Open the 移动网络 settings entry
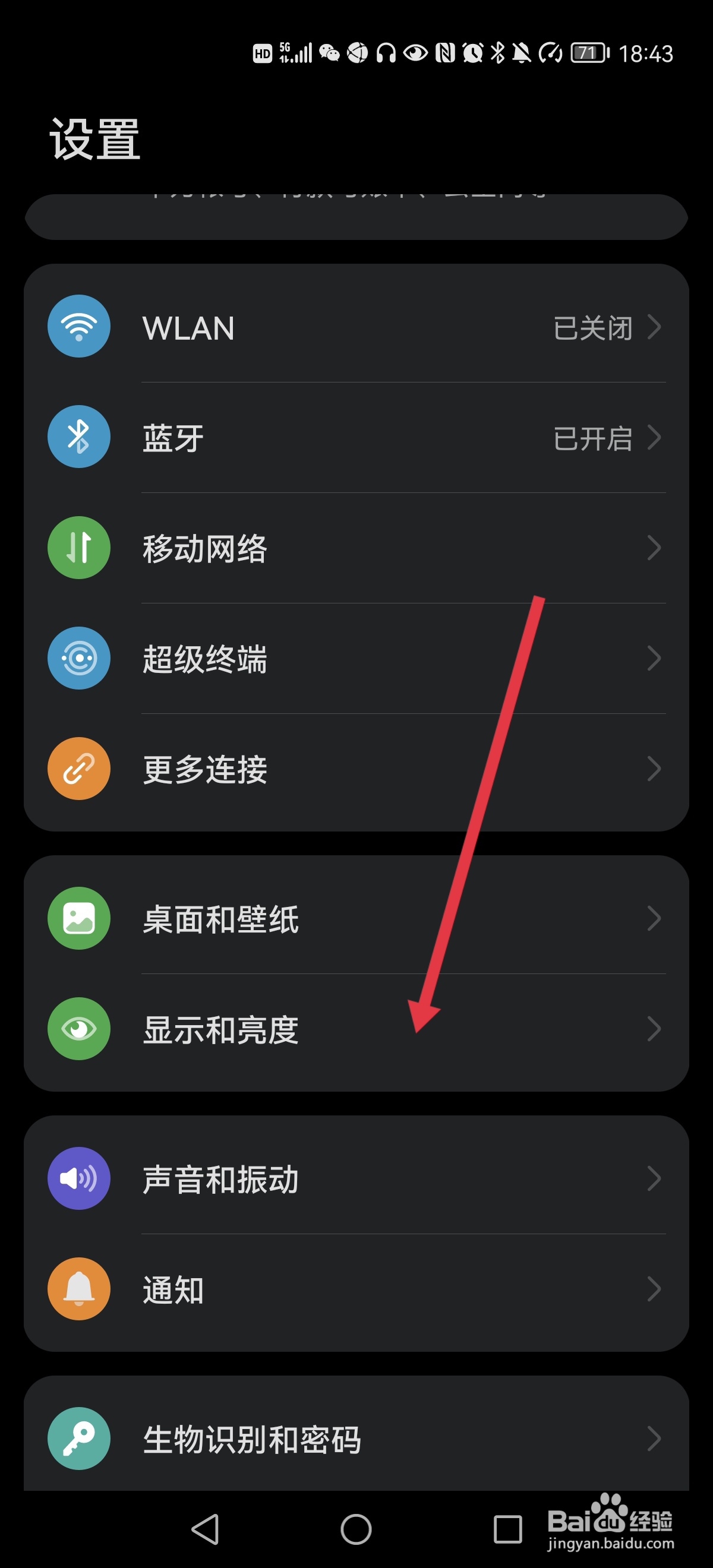 [356, 547]
